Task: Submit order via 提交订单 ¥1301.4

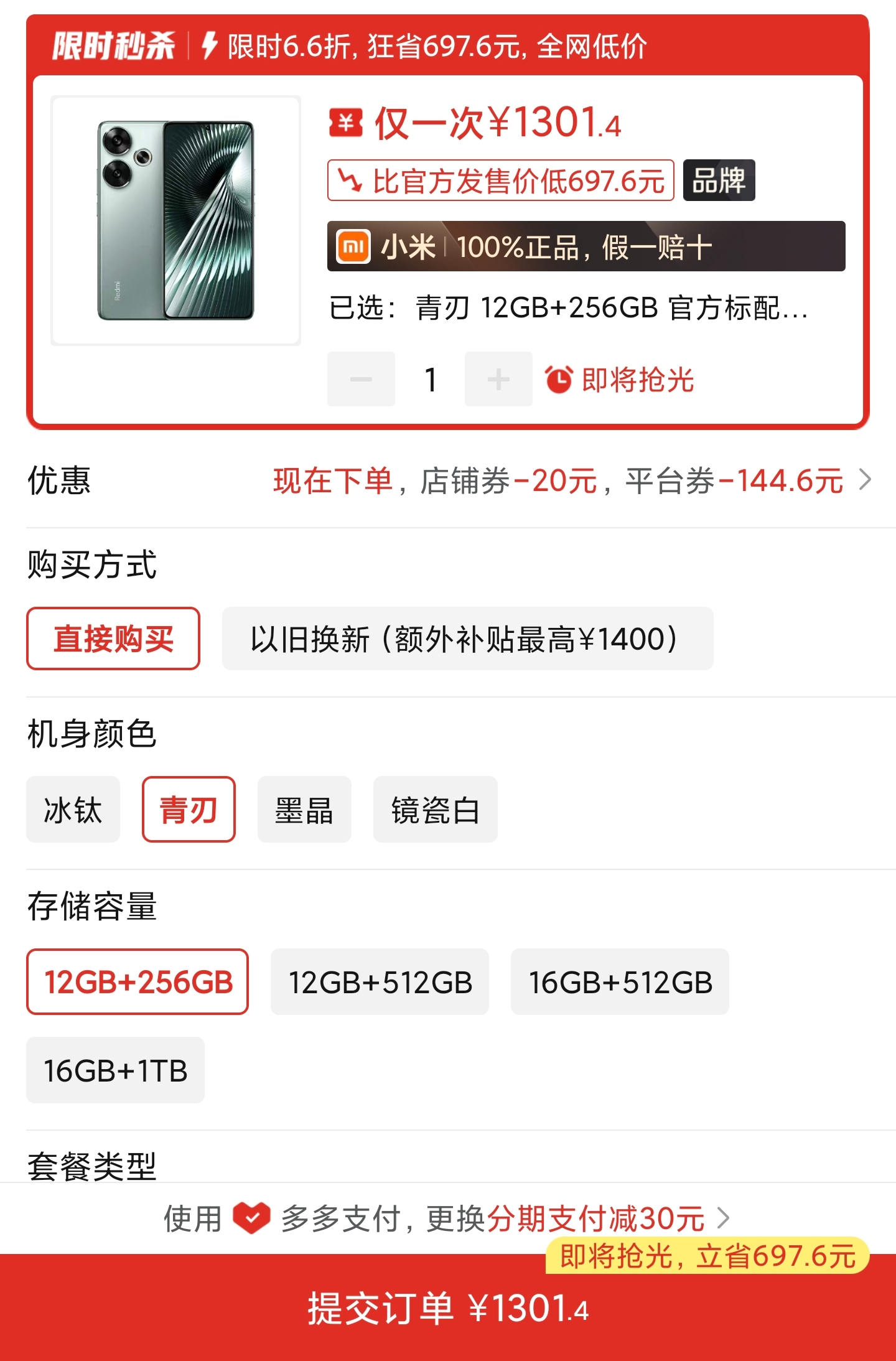Action: (448, 1308)
